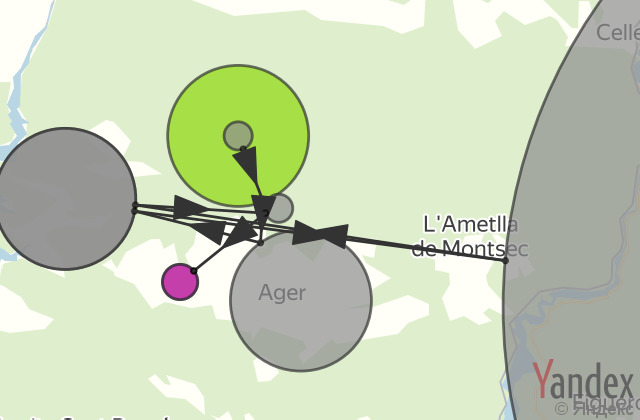Image resolution: width=640 pixels, height=420 pixels.
Task: Tap the gray circle over Ager
Action: 301,310
